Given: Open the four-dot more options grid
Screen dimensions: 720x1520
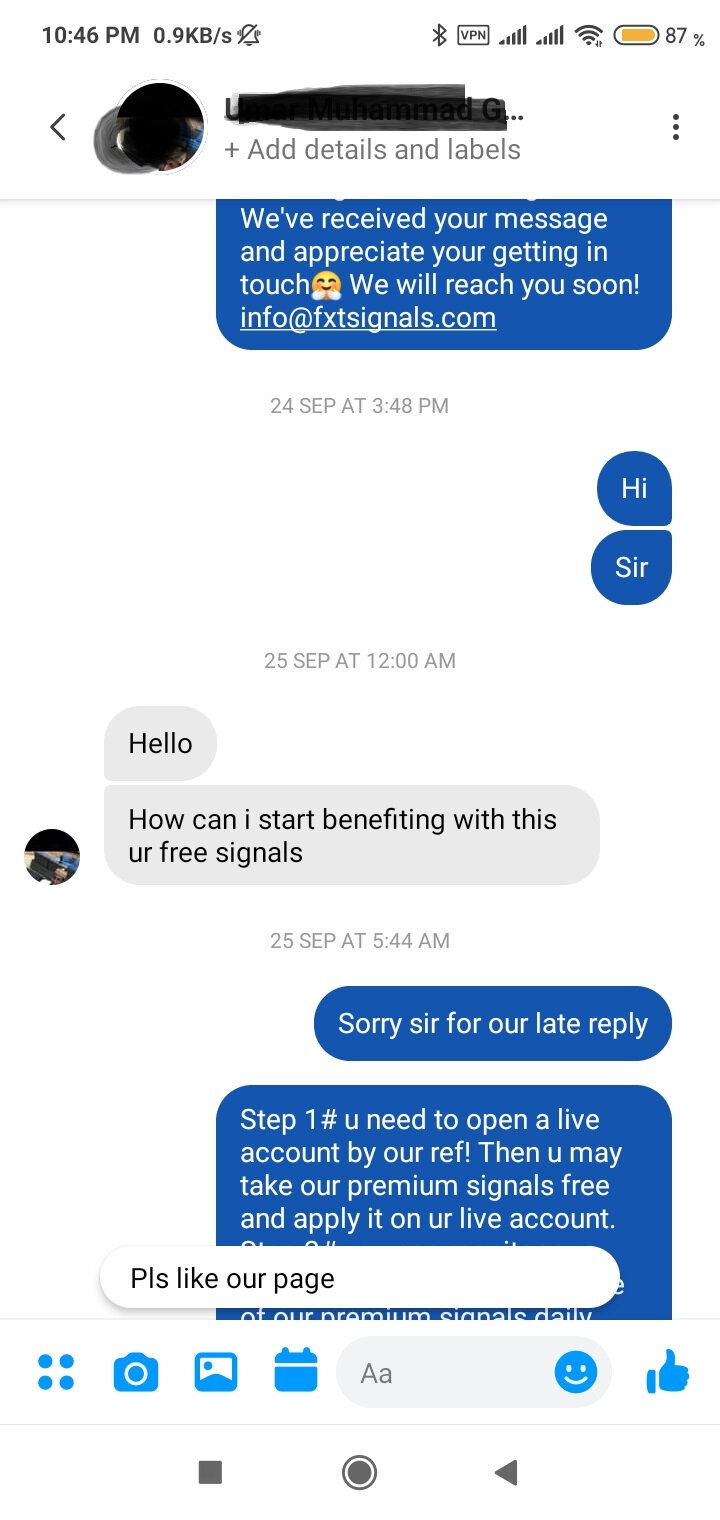Looking at the screenshot, I should [56, 1372].
